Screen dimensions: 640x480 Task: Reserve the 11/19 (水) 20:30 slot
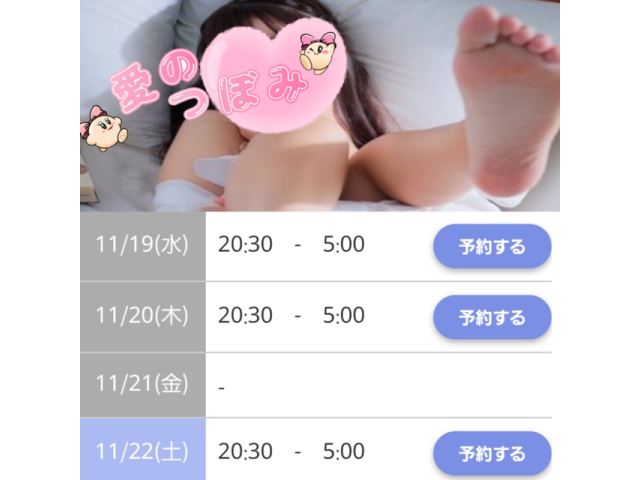492,247
